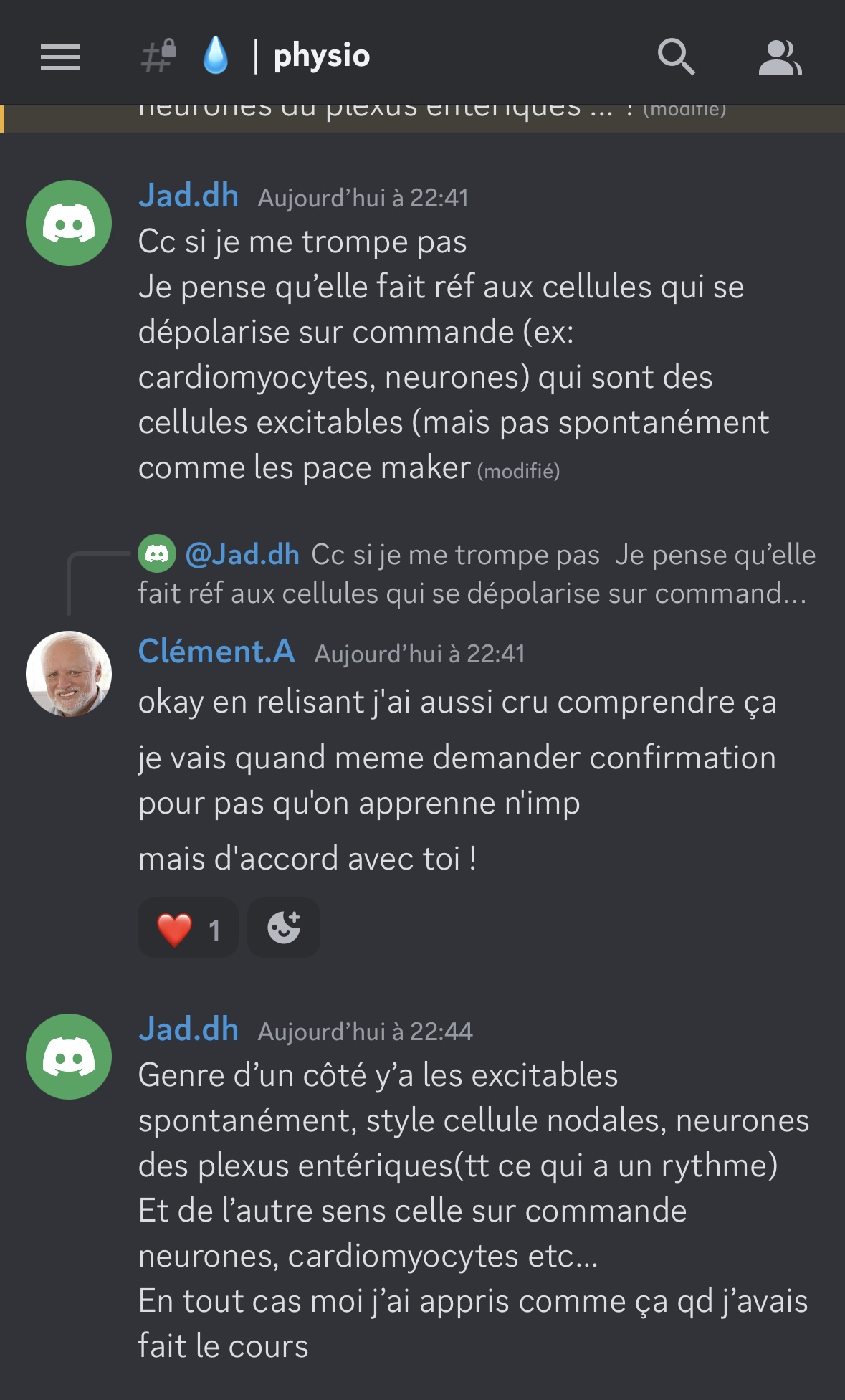Tap the Clément.A username
This screenshot has width=845, height=1400.
(x=216, y=652)
